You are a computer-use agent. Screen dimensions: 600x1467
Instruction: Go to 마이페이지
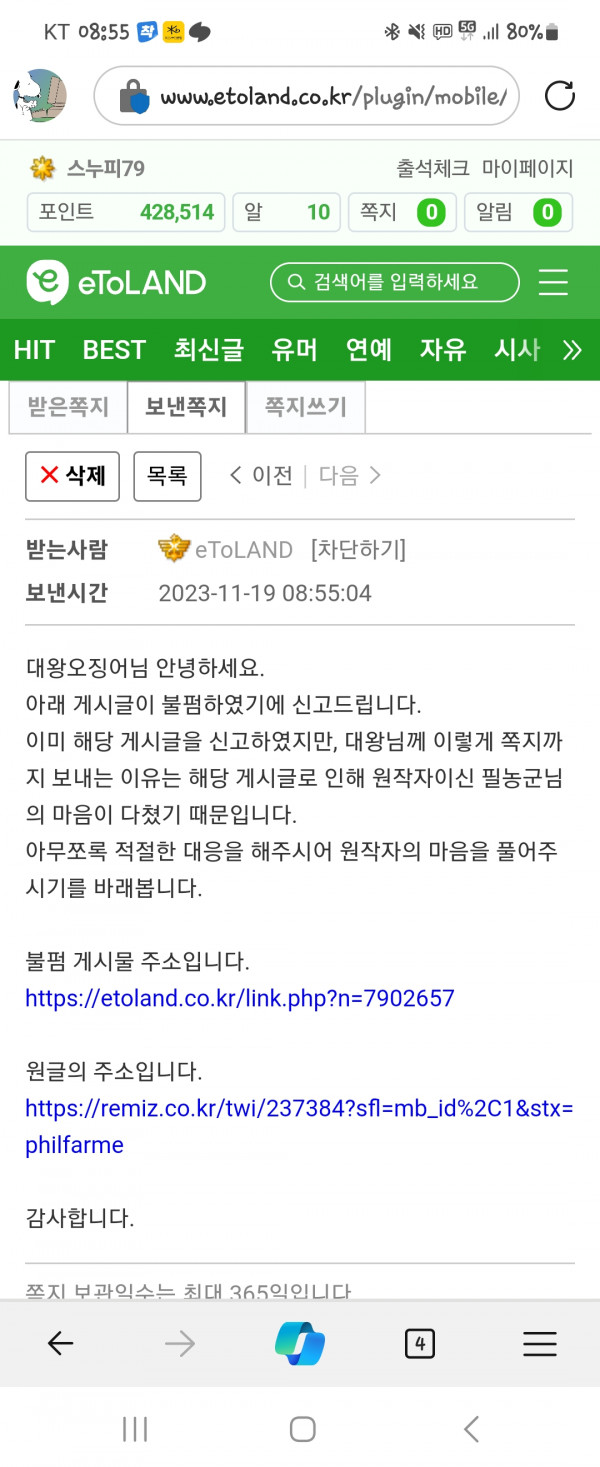pyautogui.click(x=527, y=168)
